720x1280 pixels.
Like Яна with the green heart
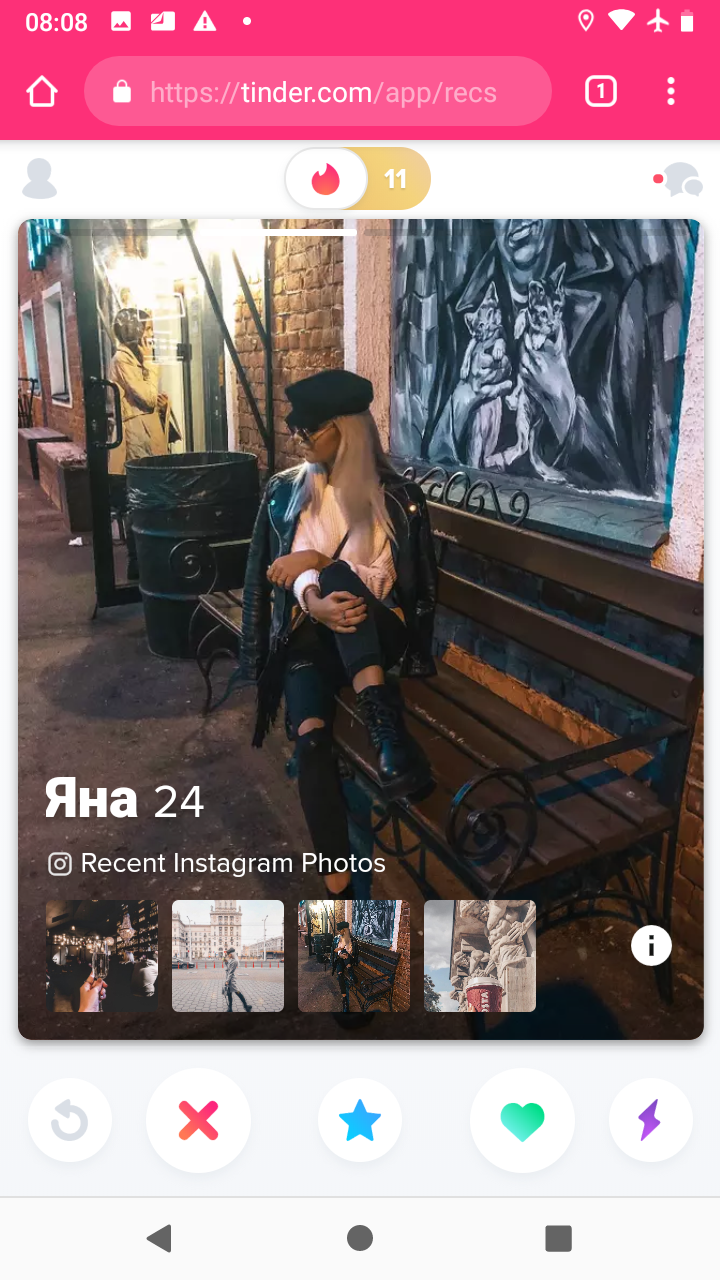(x=522, y=1121)
